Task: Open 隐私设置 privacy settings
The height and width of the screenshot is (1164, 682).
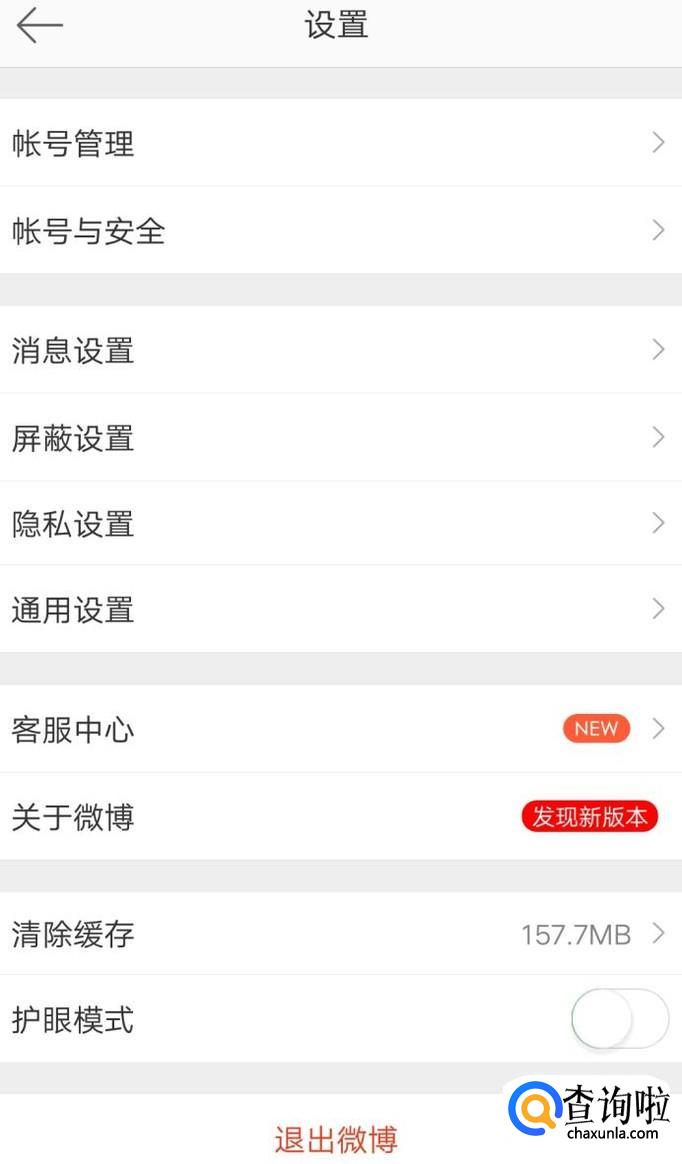Action: [340, 523]
